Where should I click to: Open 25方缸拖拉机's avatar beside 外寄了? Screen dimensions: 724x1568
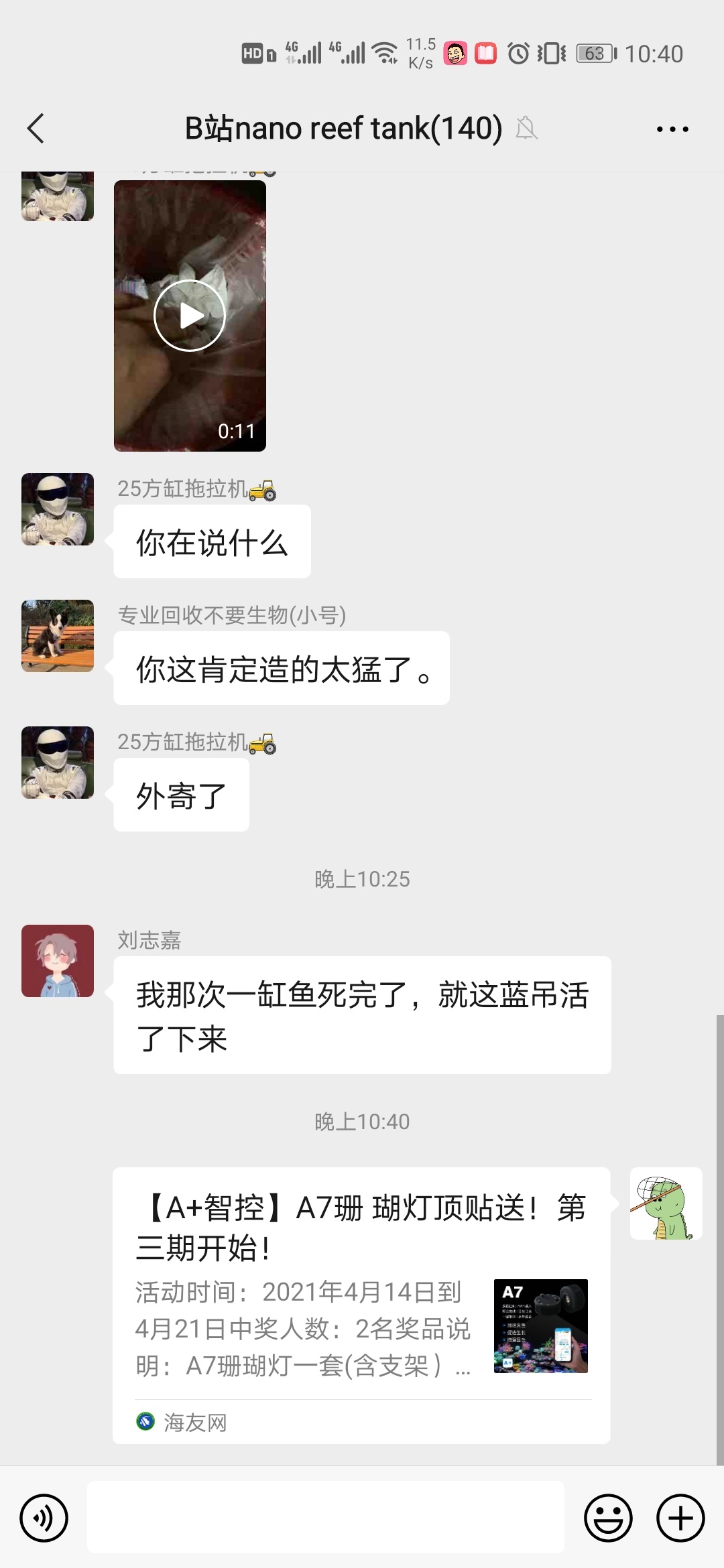coord(58,763)
